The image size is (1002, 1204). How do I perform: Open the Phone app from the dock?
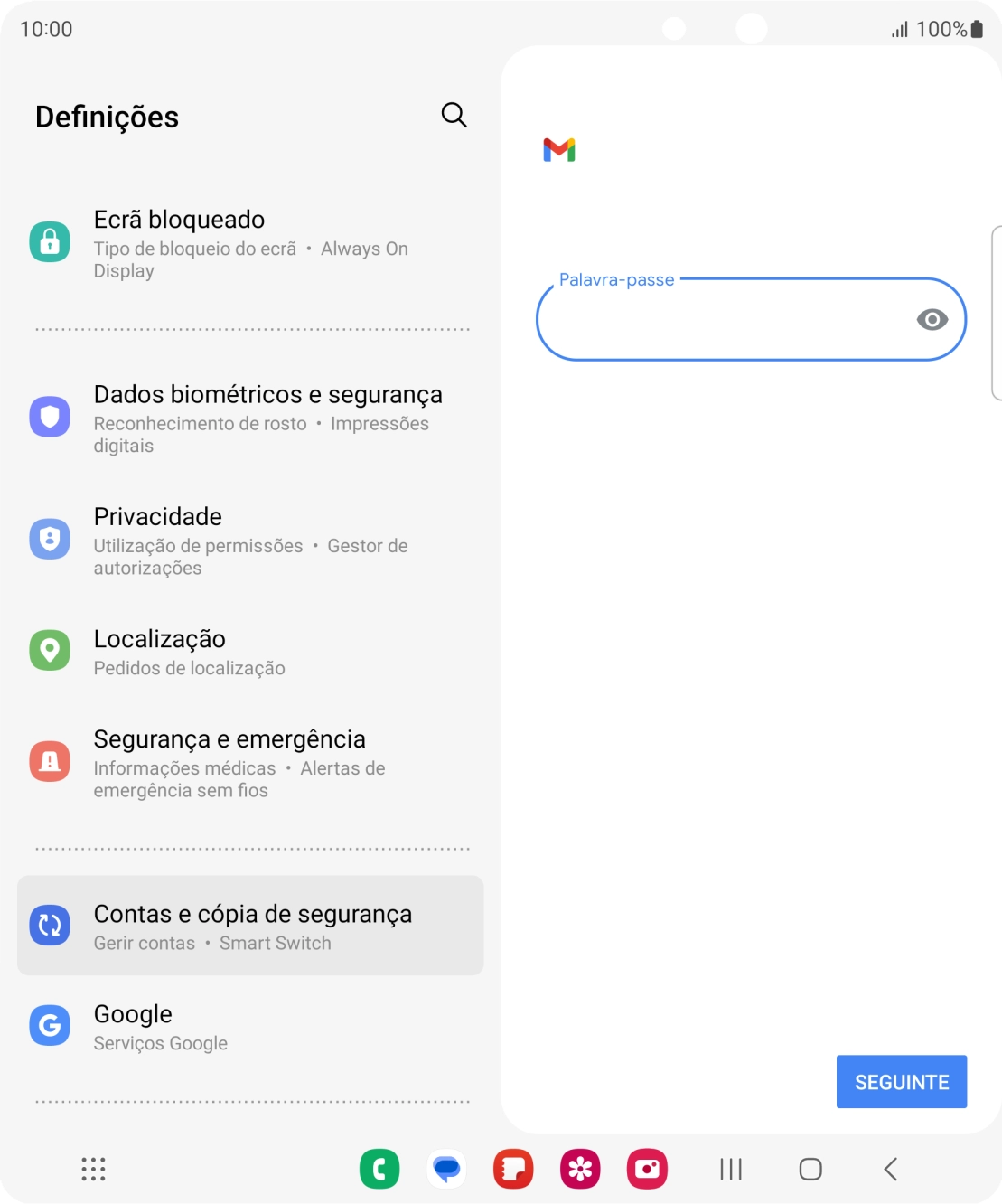point(379,1168)
